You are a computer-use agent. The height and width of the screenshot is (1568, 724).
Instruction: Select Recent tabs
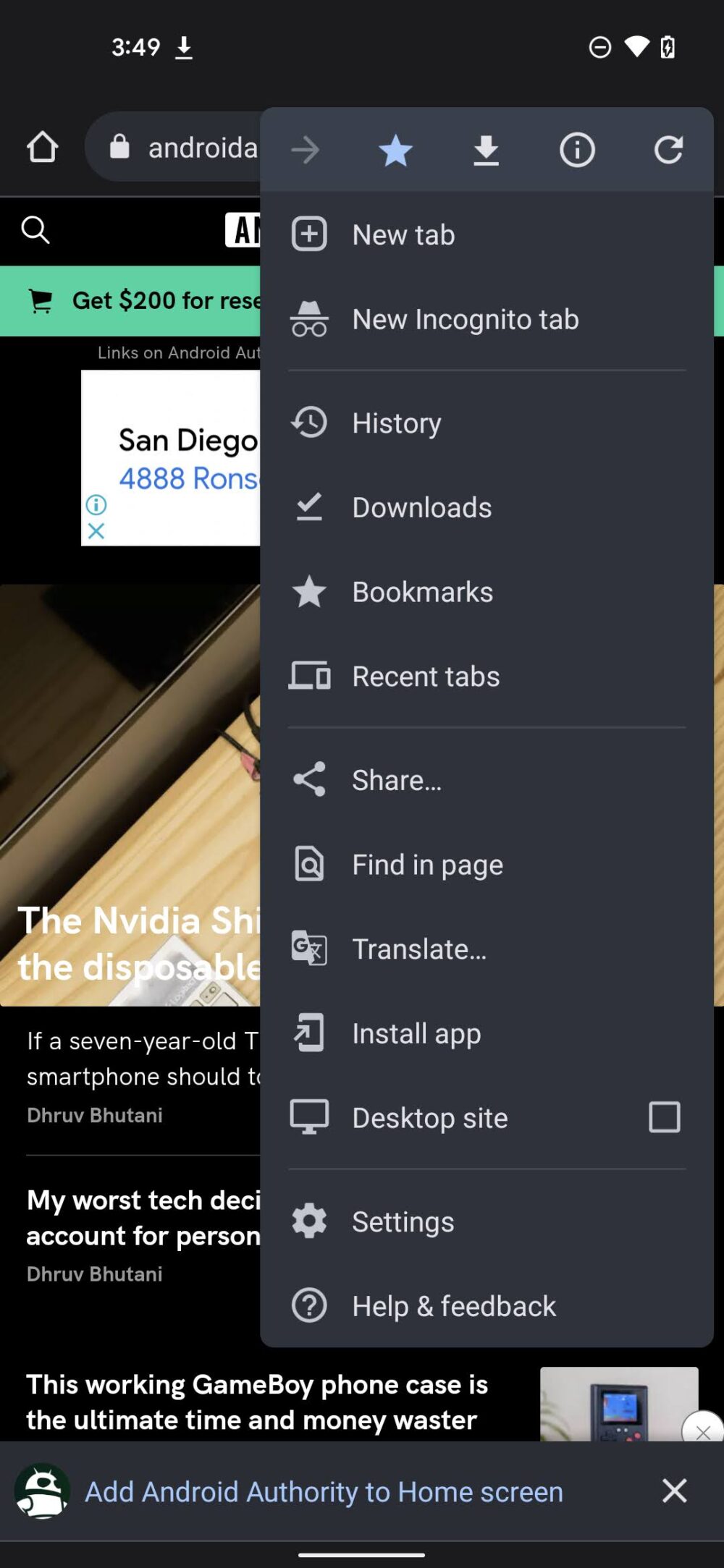coord(425,676)
